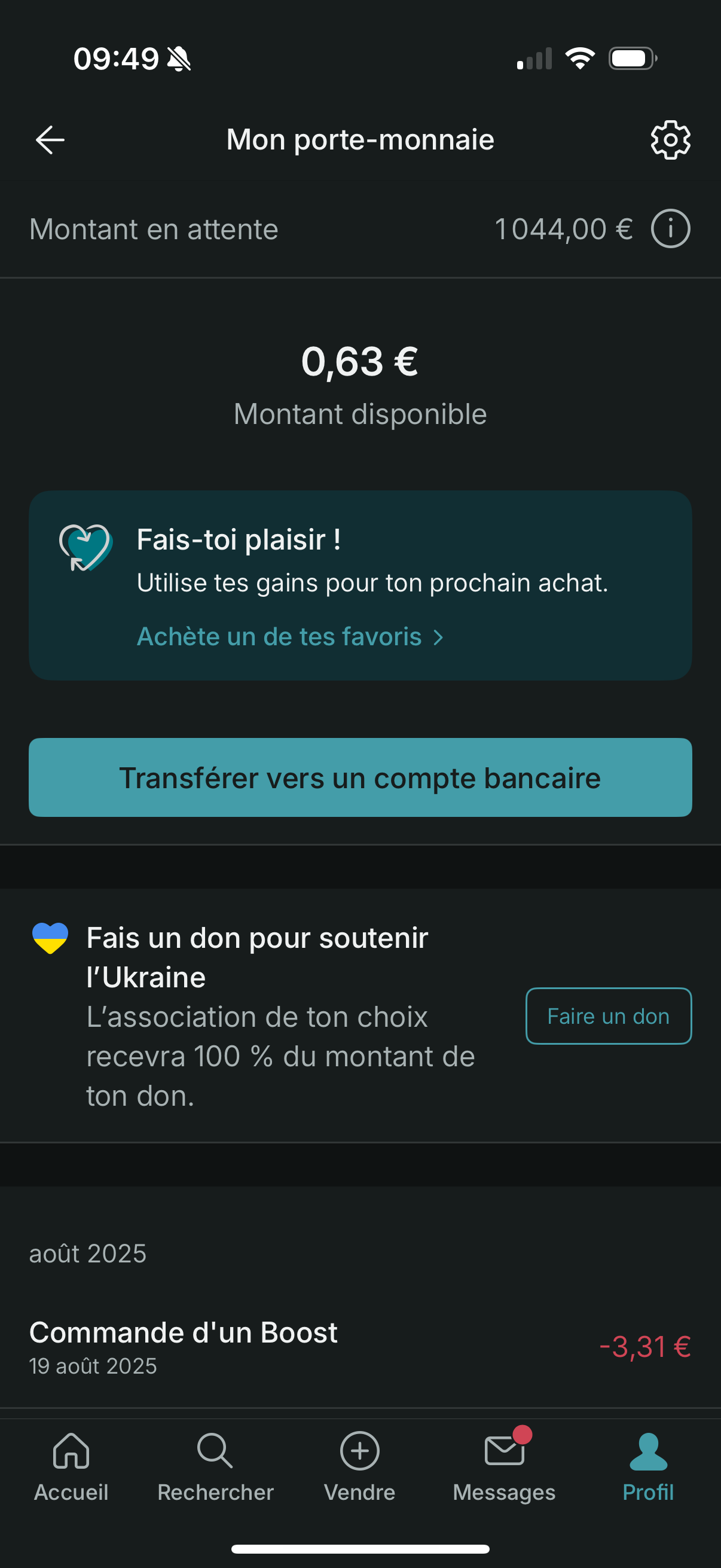Open the Achète un de tes favoris link
This screenshot has height=1568, width=721.
289,637
